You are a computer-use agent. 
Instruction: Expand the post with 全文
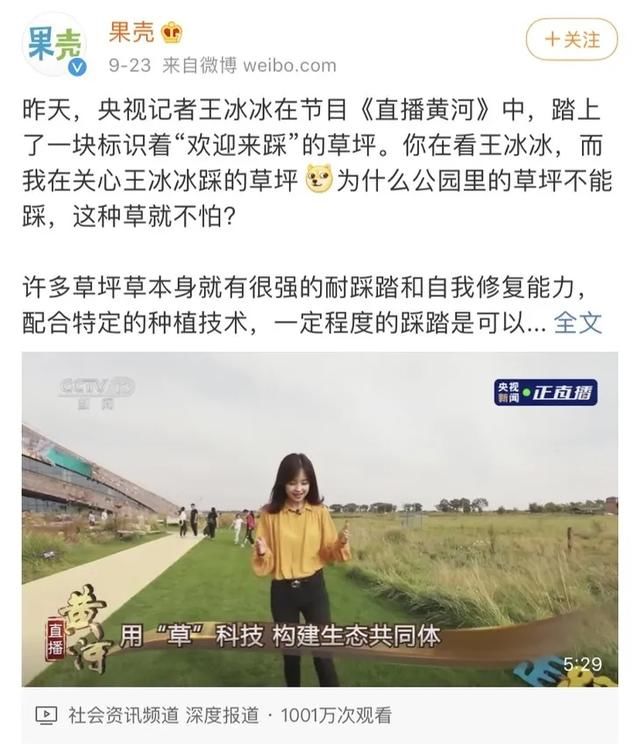coord(578,322)
